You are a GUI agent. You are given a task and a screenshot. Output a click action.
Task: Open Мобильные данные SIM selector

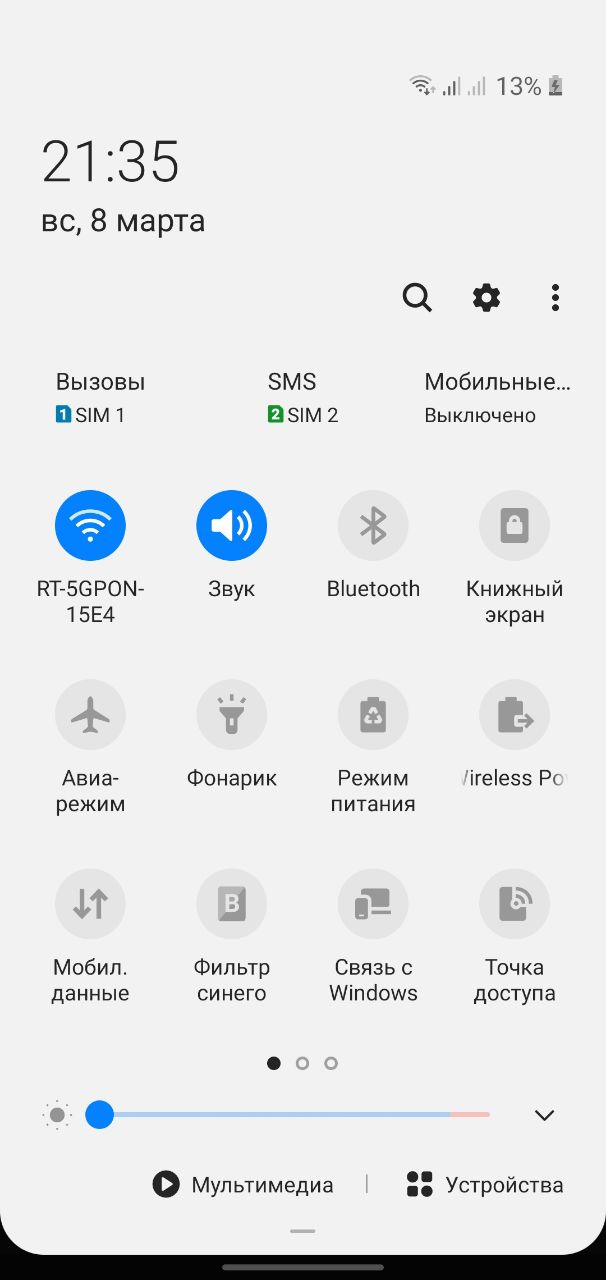pyautogui.click(x=497, y=398)
